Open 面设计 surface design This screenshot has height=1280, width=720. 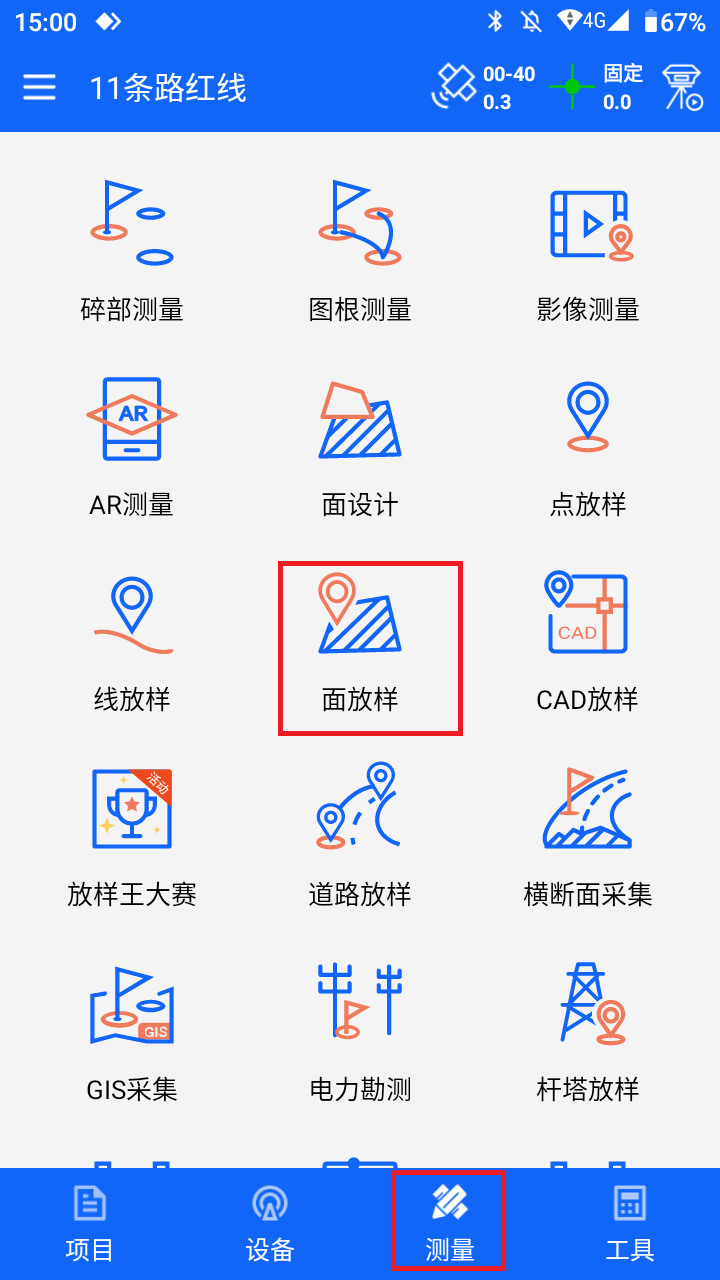click(360, 445)
